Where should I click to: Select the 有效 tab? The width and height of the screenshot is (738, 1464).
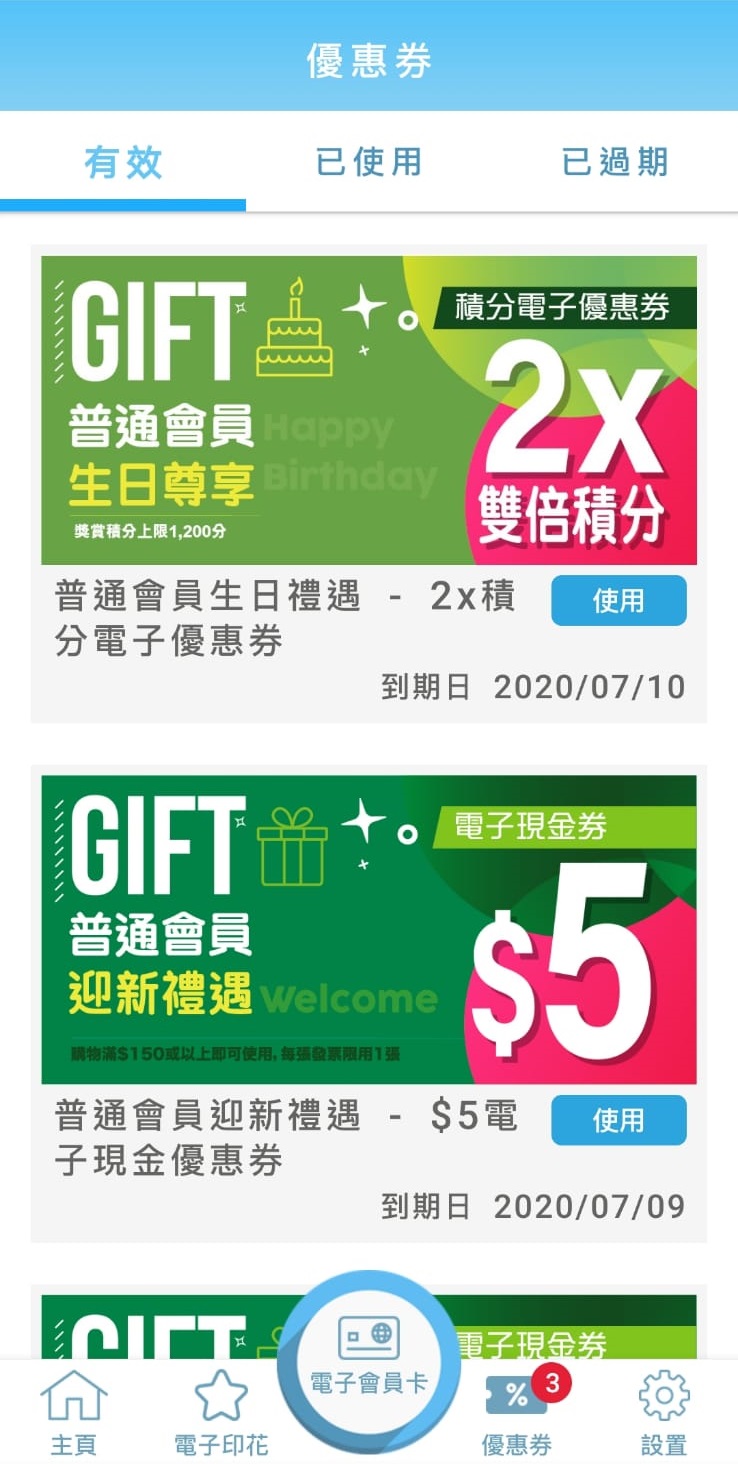tap(123, 162)
